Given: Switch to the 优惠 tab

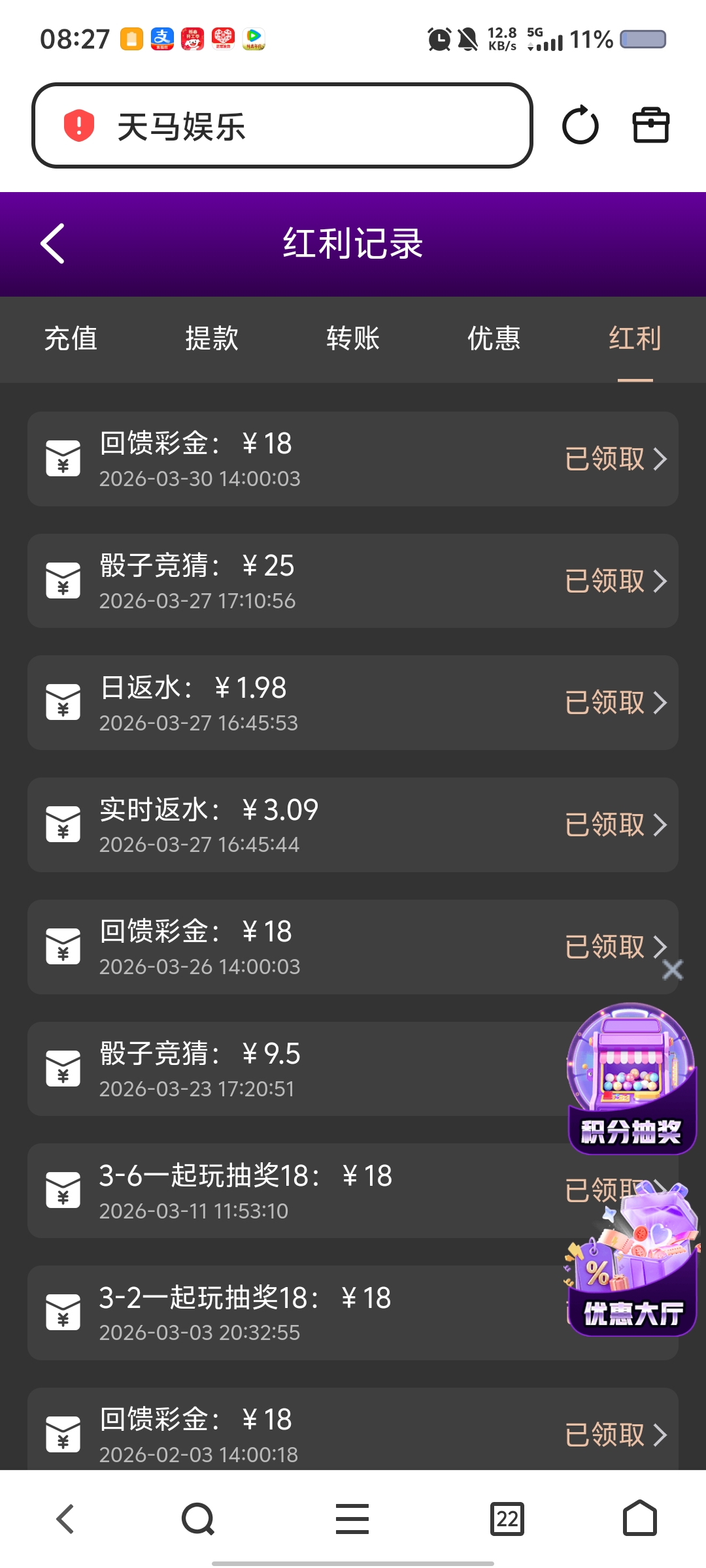Looking at the screenshot, I should point(494,339).
